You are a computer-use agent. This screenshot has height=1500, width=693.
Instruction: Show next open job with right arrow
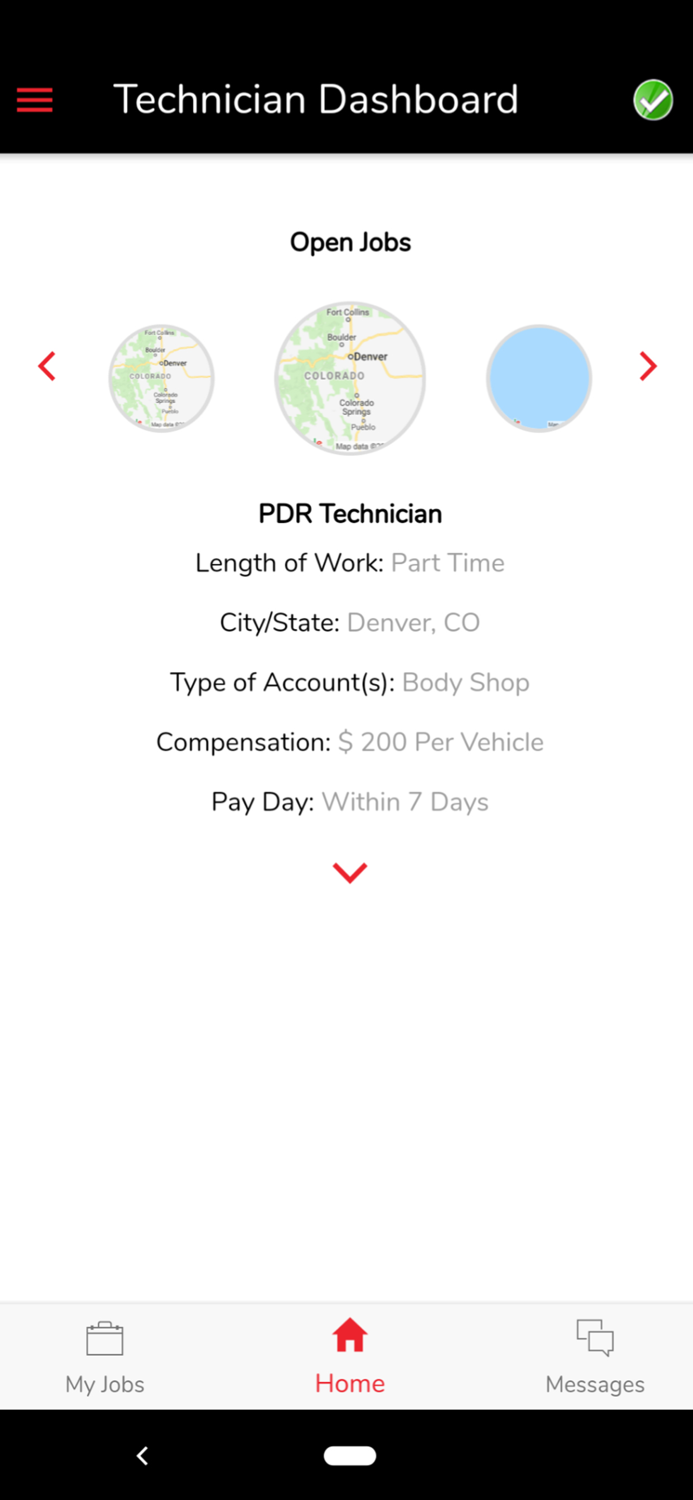pyautogui.click(x=648, y=366)
